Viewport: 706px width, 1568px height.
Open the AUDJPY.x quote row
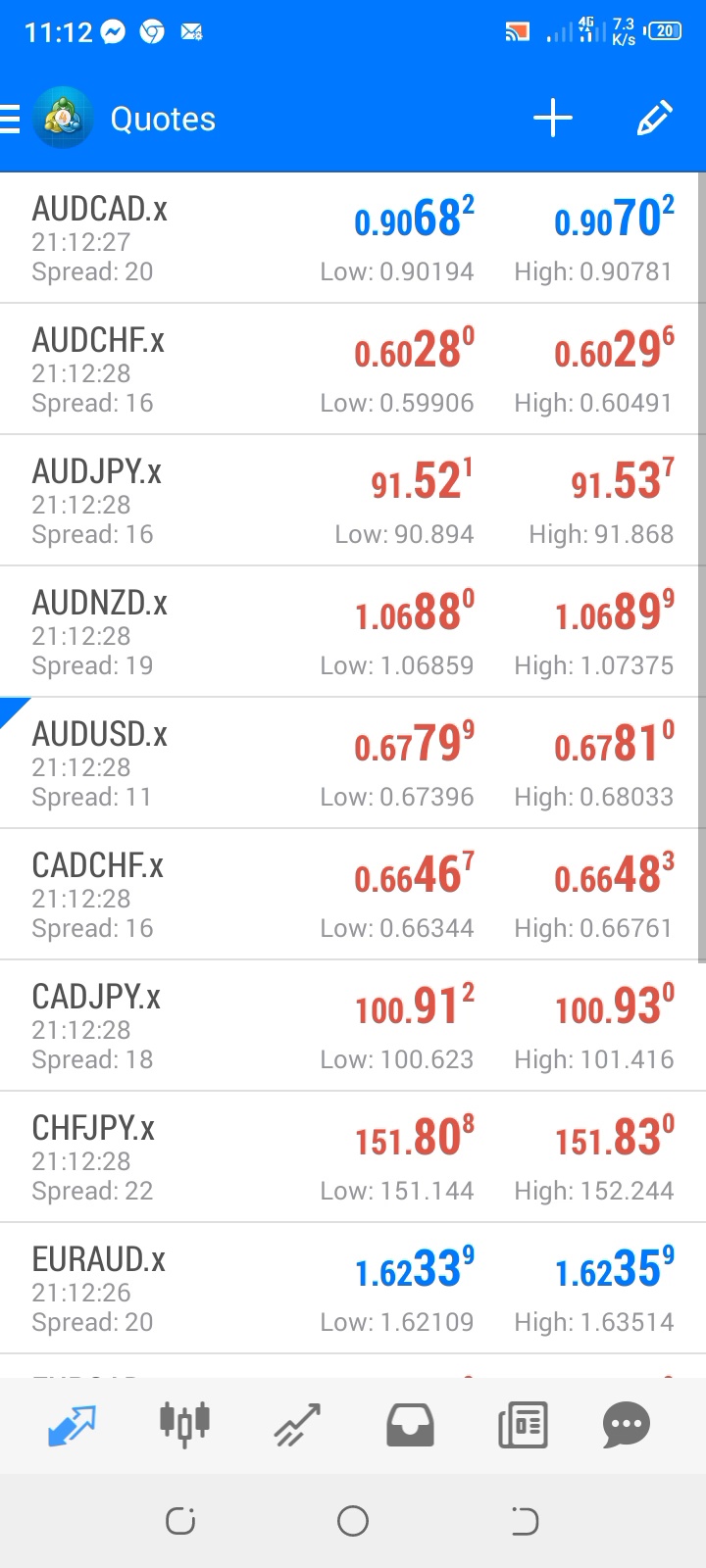pyautogui.click(x=353, y=501)
